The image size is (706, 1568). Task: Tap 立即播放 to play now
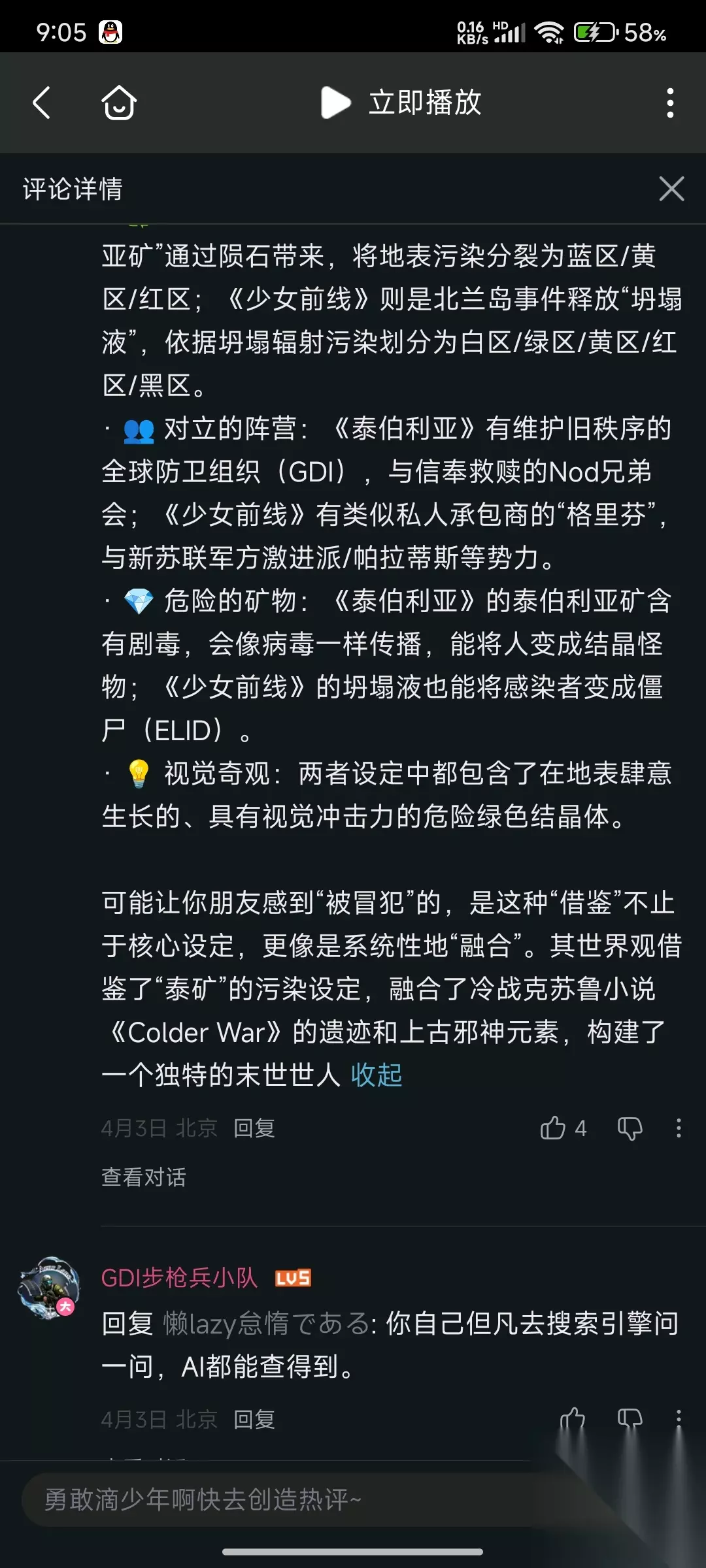[401, 103]
